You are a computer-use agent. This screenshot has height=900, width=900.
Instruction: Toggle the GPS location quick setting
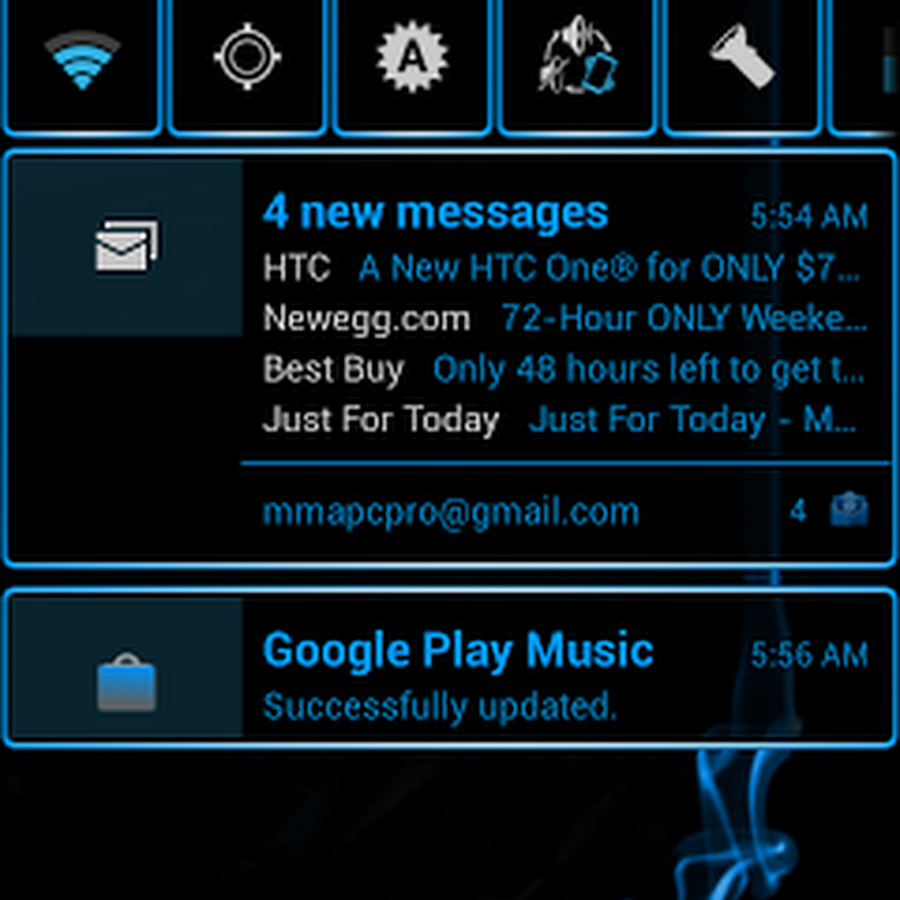click(247, 60)
